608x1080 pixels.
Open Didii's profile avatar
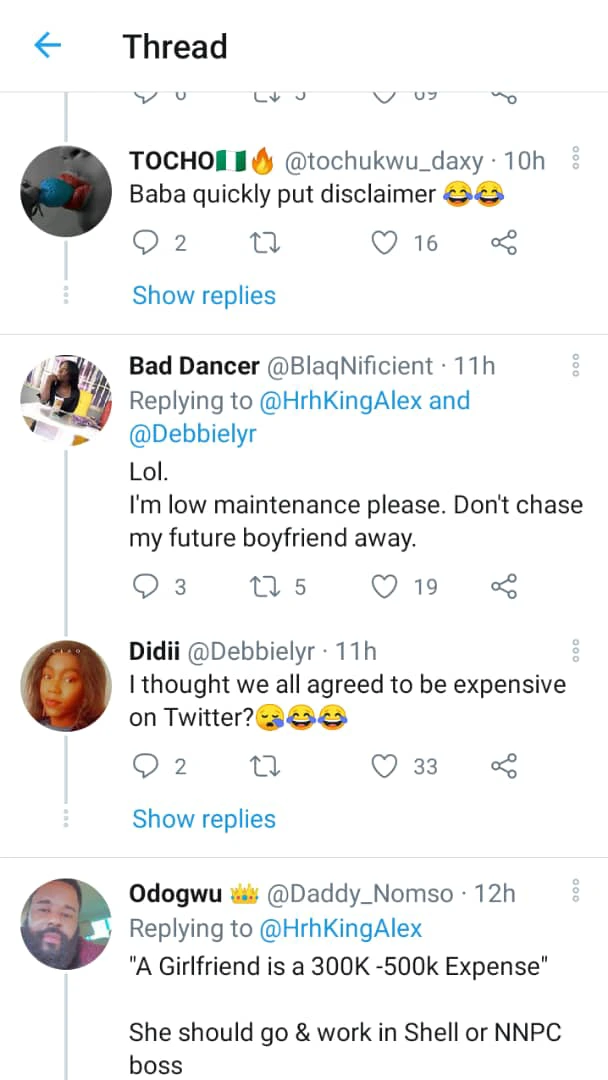click(x=66, y=684)
